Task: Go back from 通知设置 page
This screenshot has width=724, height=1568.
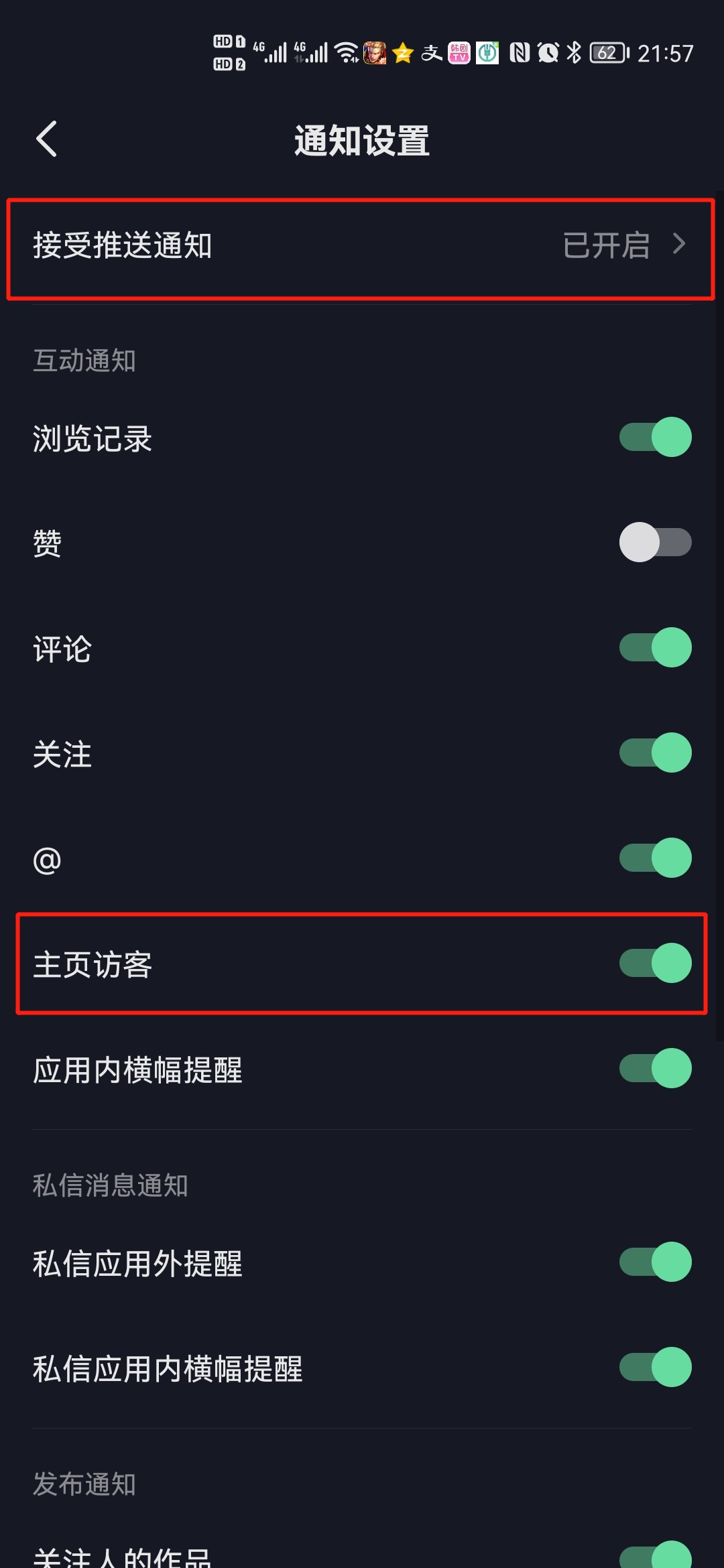Action: click(x=47, y=139)
